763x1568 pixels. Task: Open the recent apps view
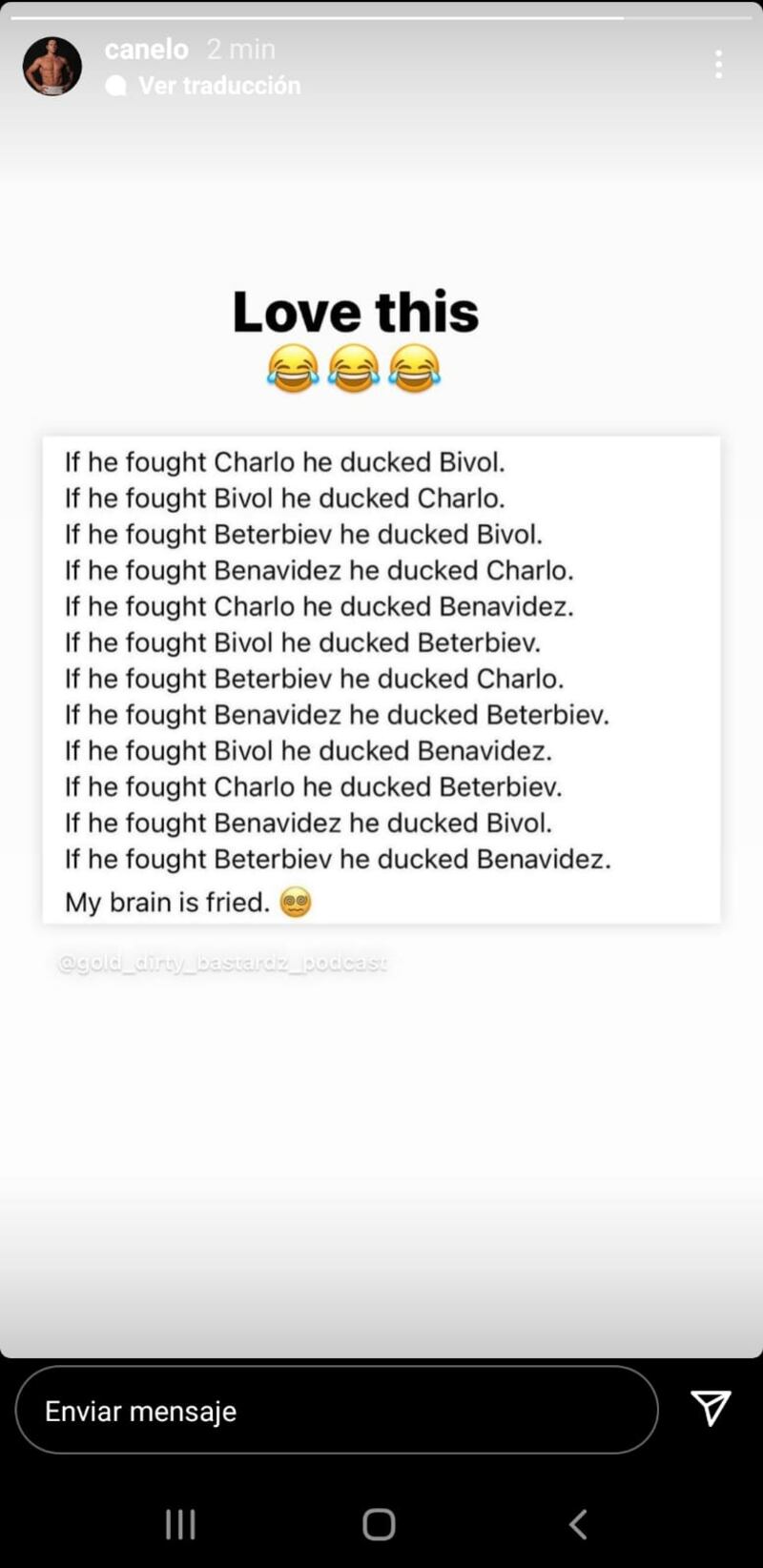click(180, 1524)
